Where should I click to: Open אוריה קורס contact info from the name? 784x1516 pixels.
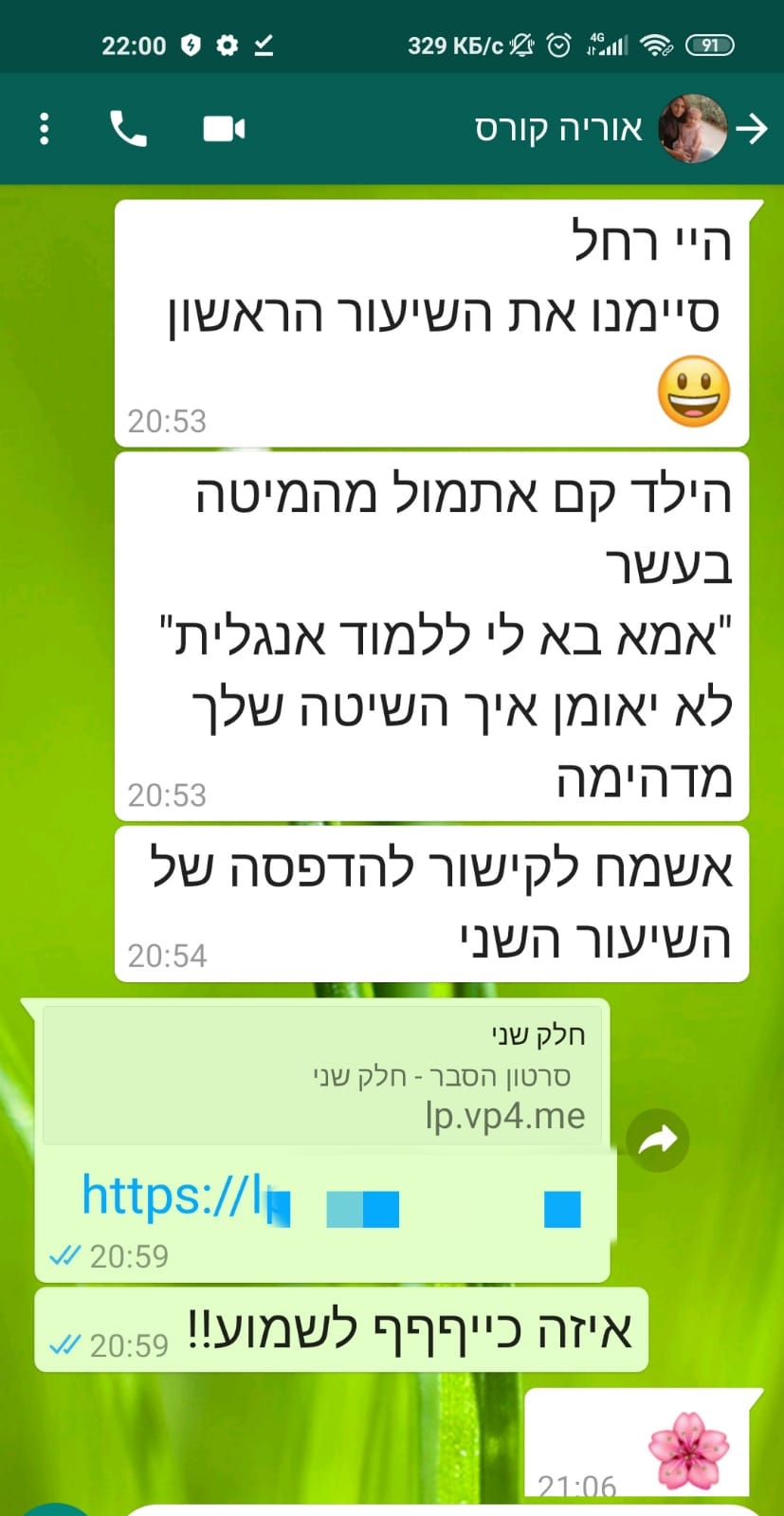tap(558, 129)
